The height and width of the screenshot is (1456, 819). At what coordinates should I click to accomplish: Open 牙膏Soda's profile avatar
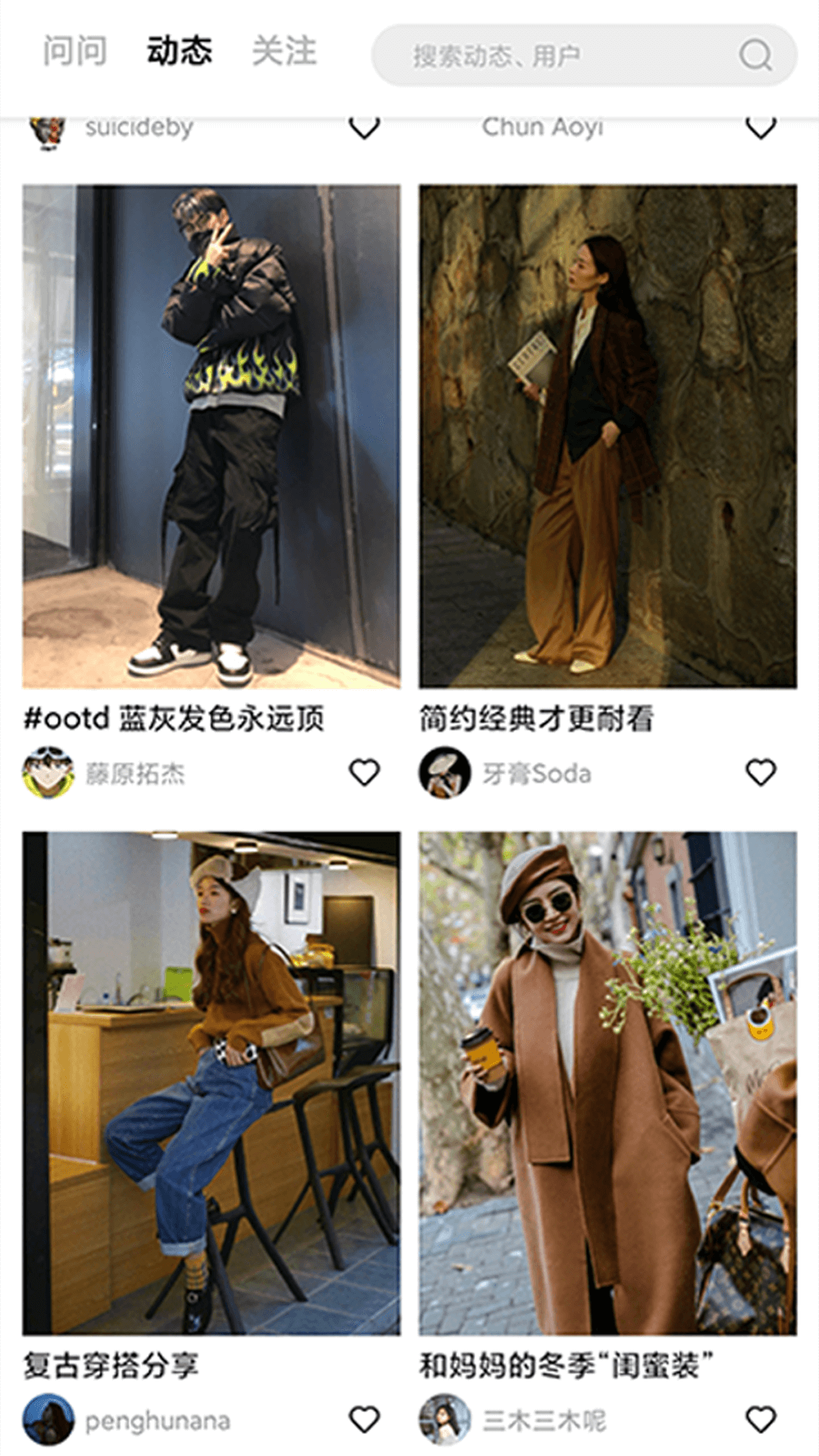tap(445, 773)
